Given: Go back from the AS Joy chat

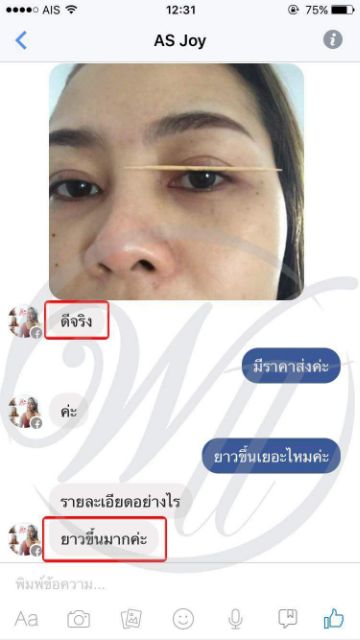Looking at the screenshot, I should point(21,40).
